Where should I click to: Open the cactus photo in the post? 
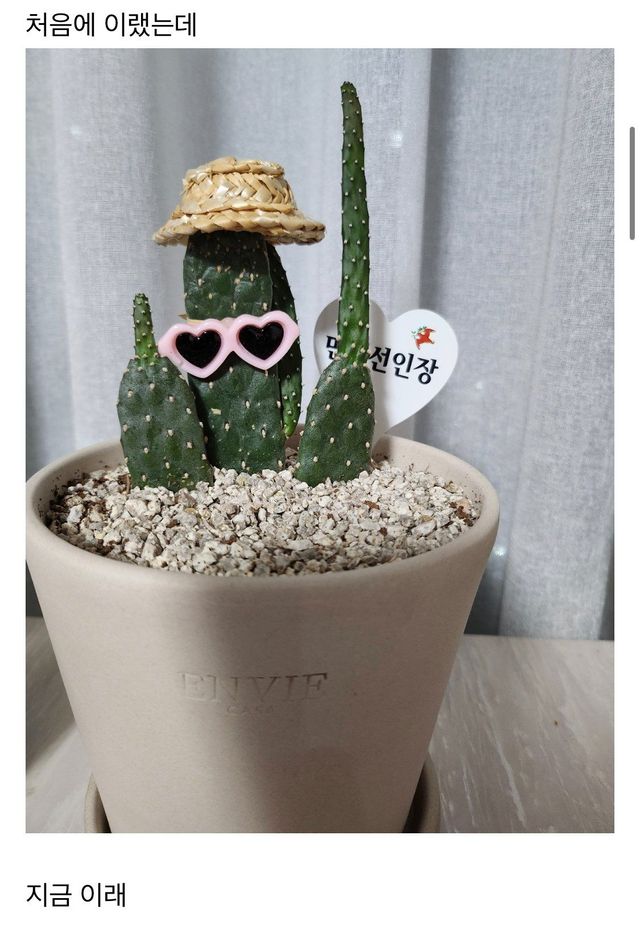click(x=320, y=440)
